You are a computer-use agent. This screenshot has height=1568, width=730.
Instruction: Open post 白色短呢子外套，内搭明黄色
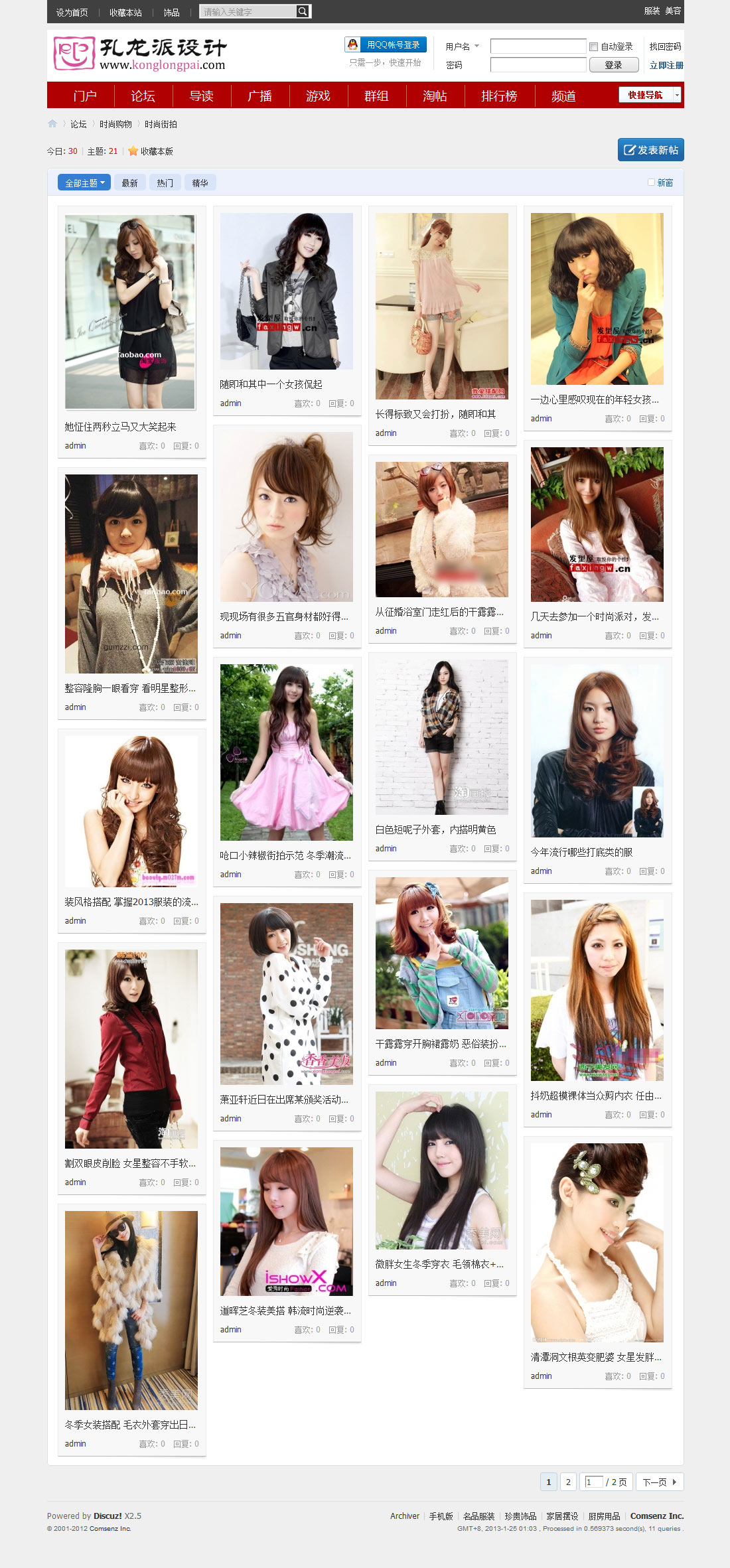click(435, 829)
